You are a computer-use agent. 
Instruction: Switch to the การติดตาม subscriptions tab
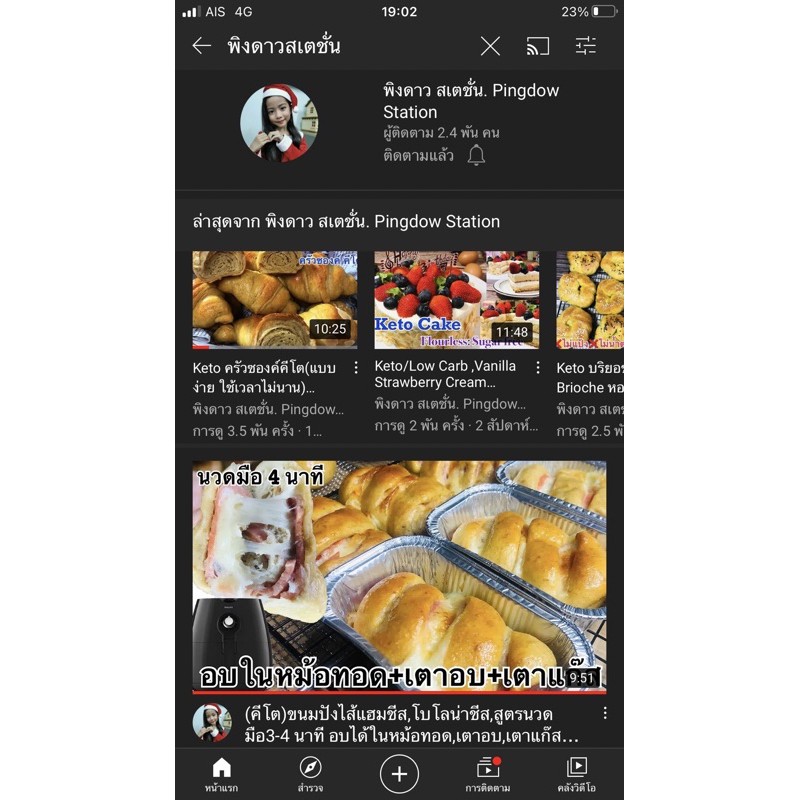pos(488,774)
